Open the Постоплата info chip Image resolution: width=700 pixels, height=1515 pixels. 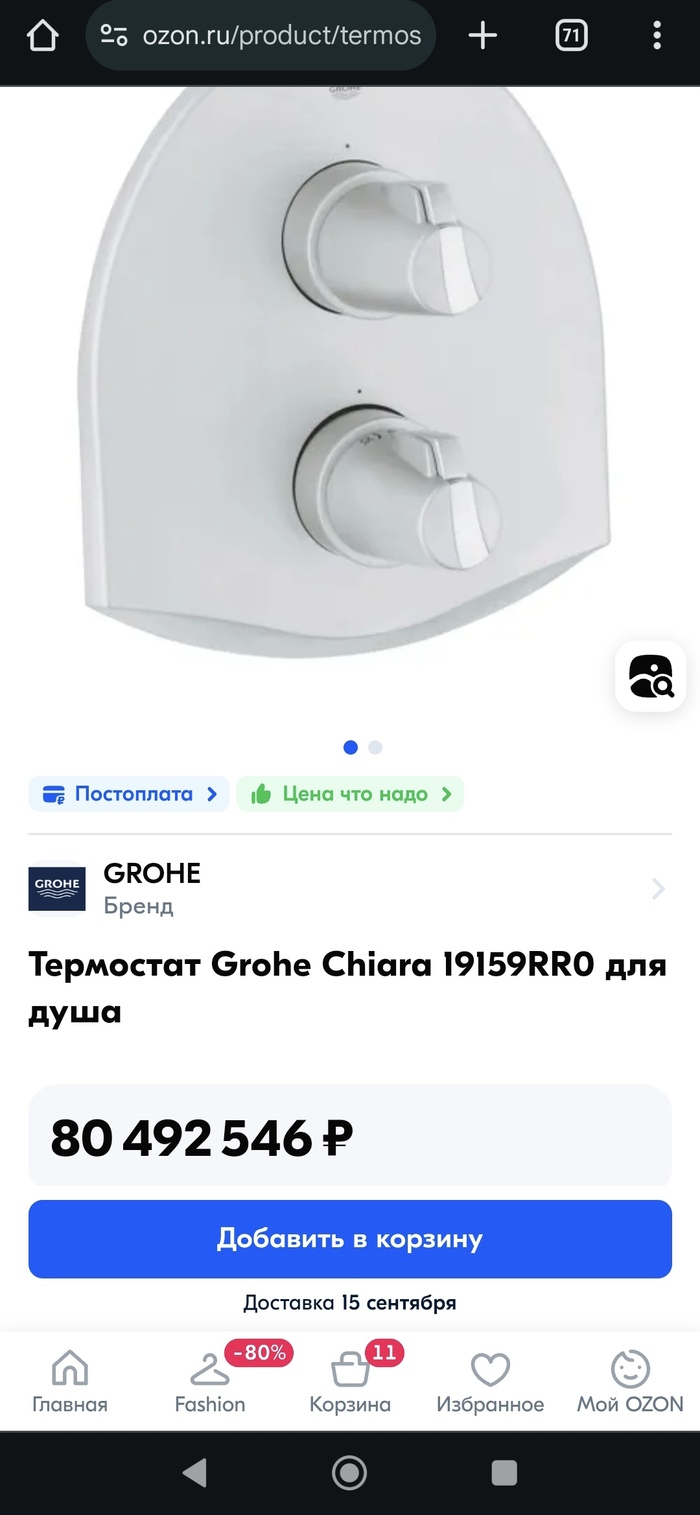pos(129,794)
